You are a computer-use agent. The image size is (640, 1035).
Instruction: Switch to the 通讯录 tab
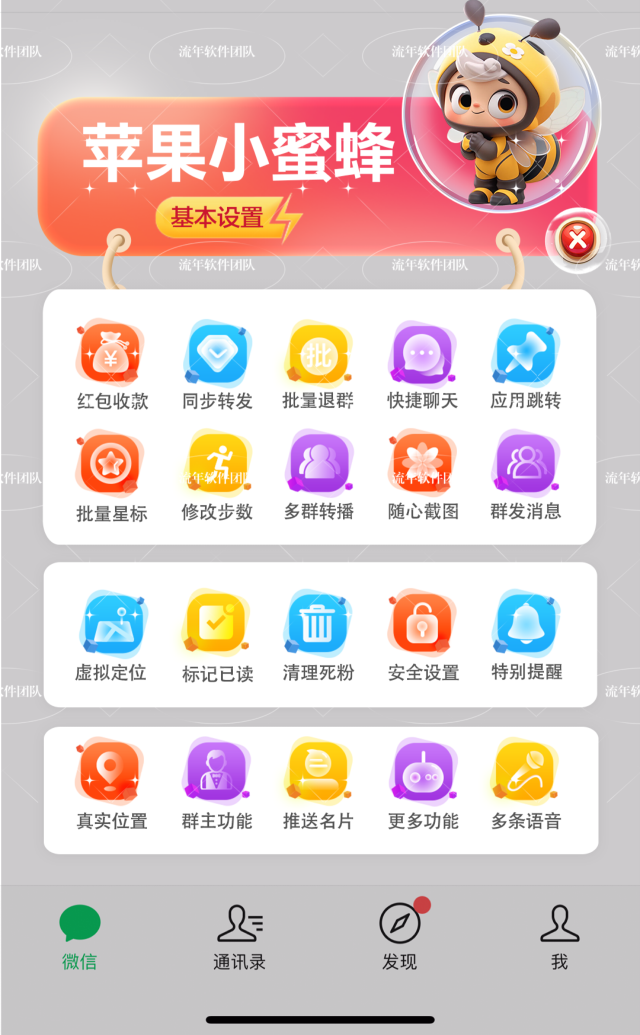(x=239, y=937)
